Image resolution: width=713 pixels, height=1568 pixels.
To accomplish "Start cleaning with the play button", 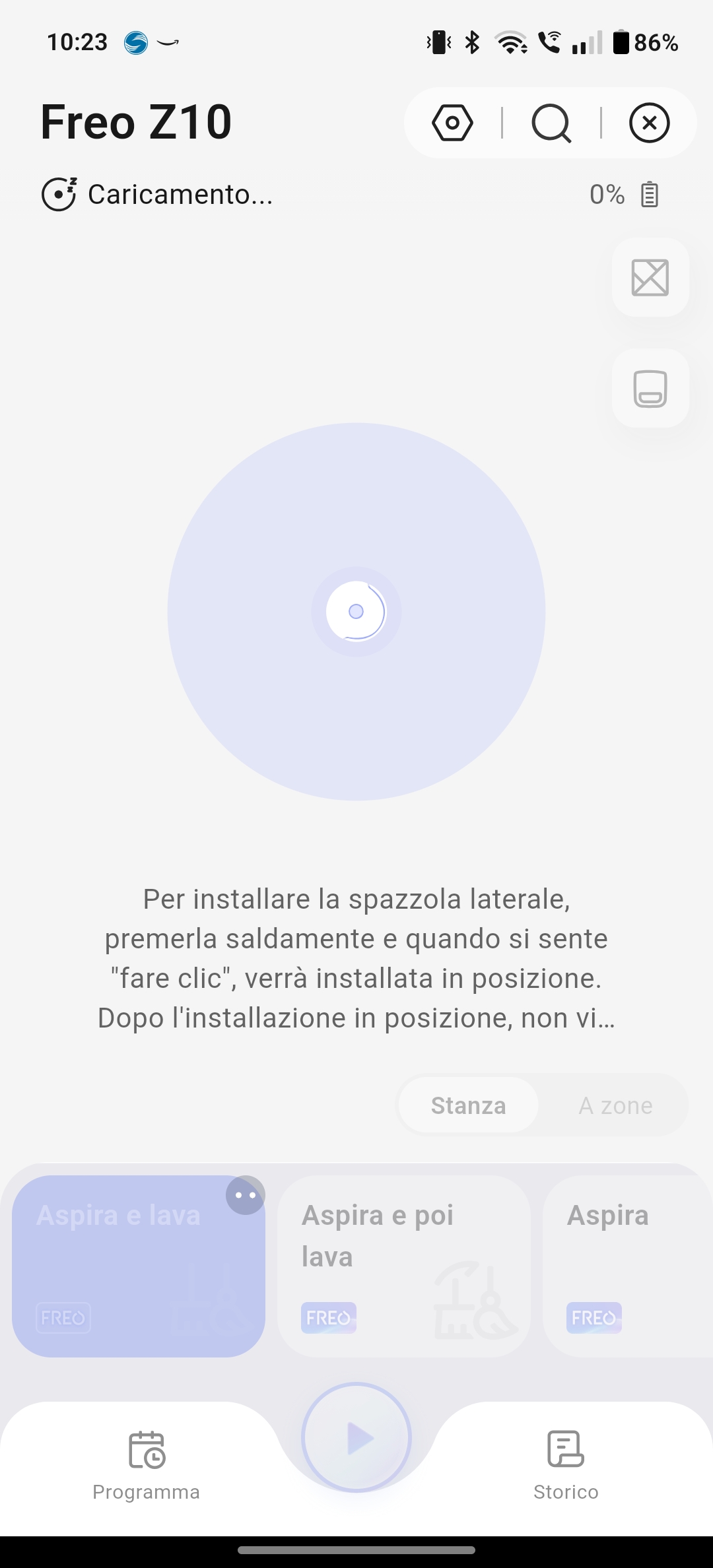I will pyautogui.click(x=356, y=1437).
